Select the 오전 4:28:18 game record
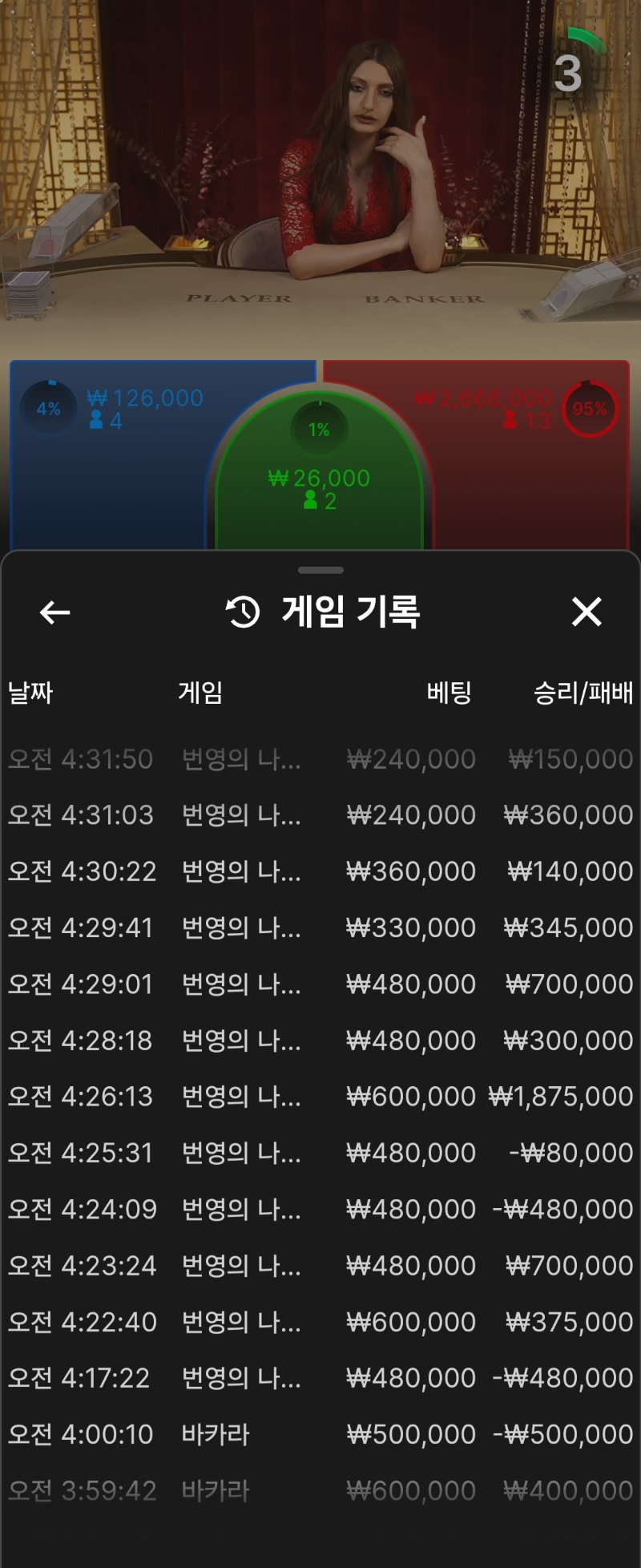 [x=320, y=1041]
